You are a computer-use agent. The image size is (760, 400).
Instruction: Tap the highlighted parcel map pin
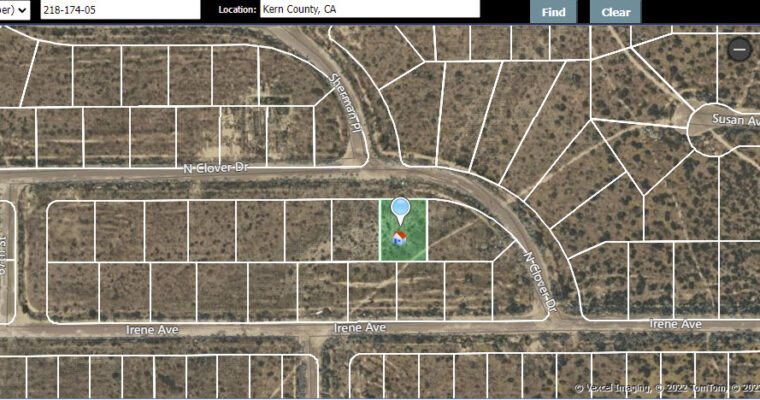point(400,211)
